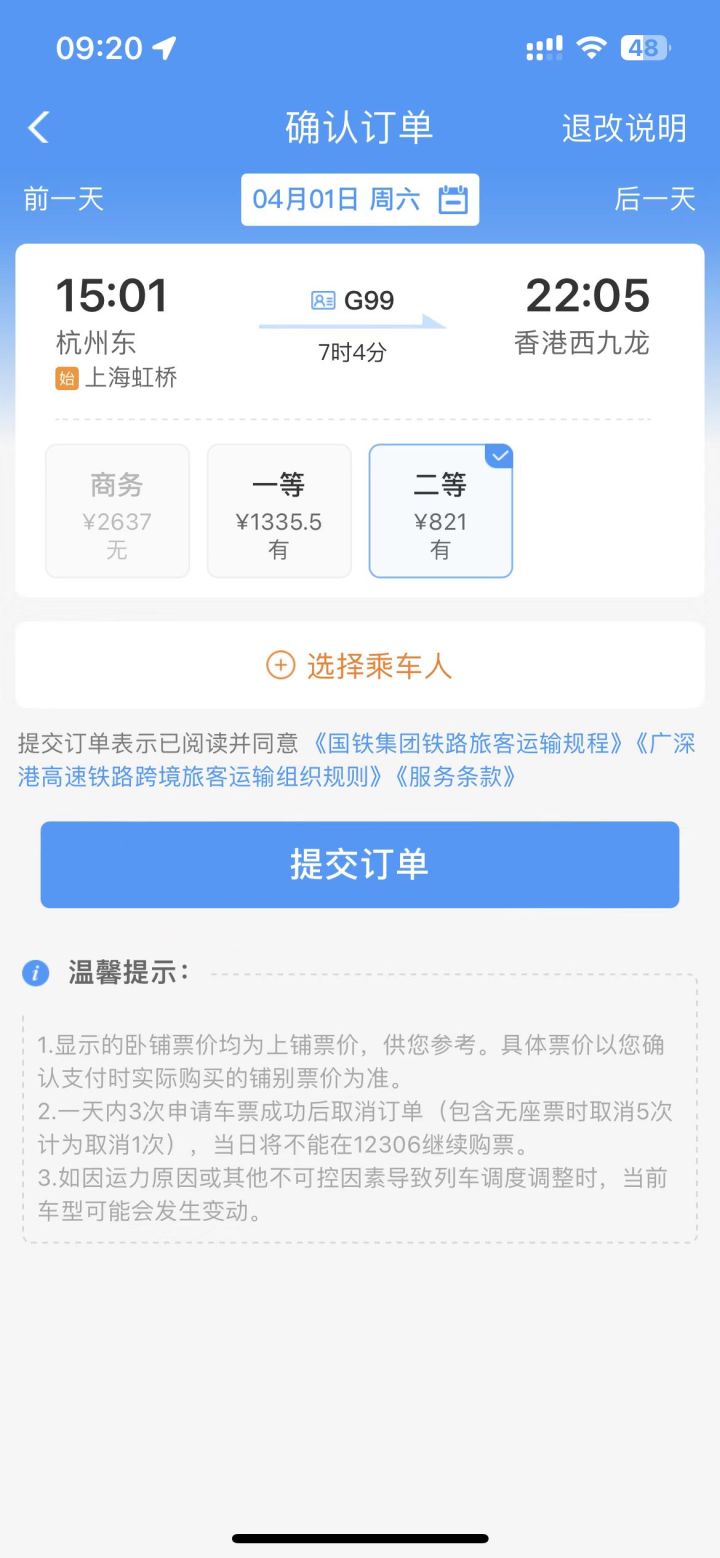Open 国铁集团铁路旅客运输规程 link
The height and width of the screenshot is (1558, 720).
tap(468, 743)
